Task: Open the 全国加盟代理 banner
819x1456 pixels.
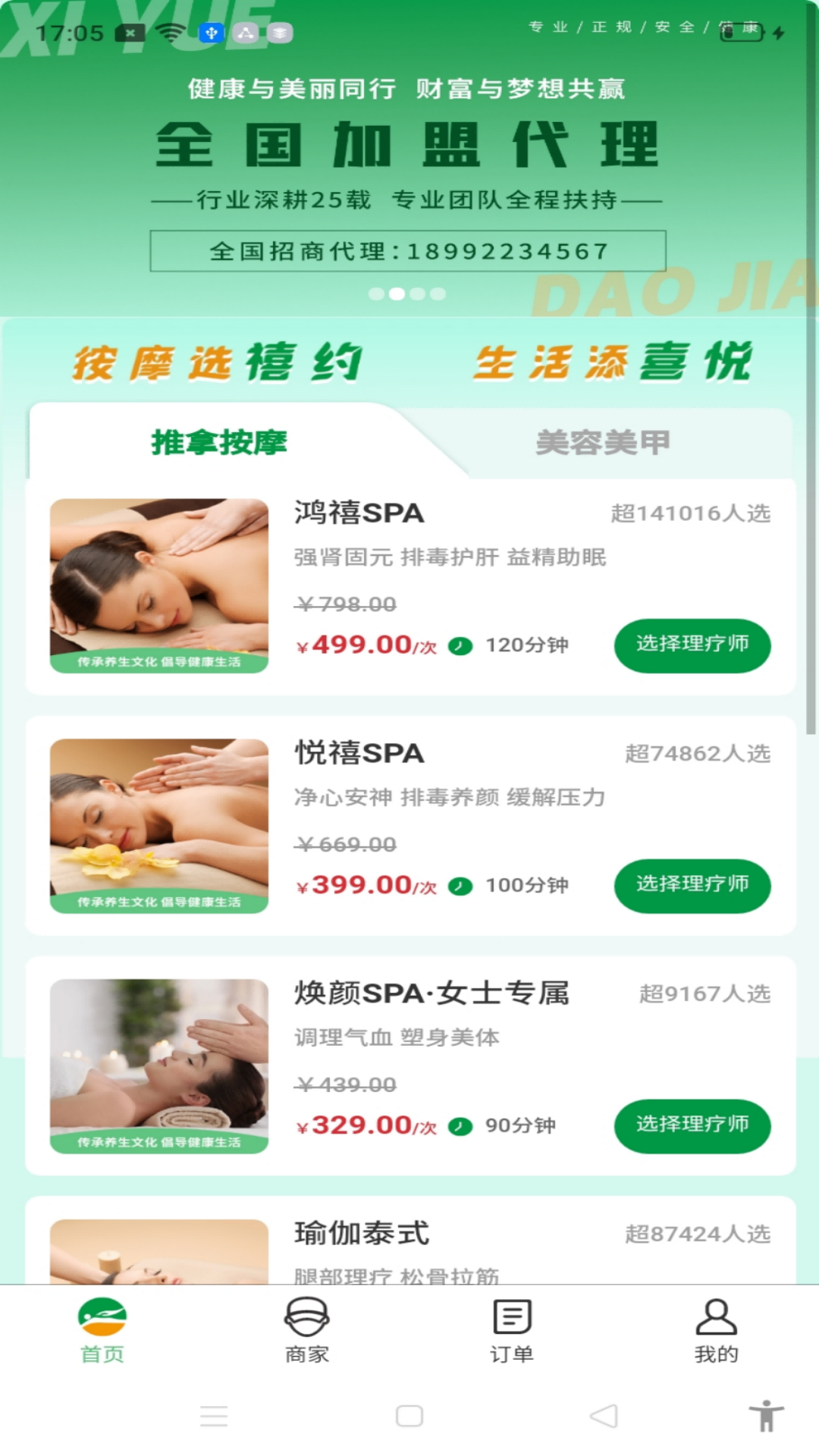Action: pyautogui.click(x=409, y=159)
